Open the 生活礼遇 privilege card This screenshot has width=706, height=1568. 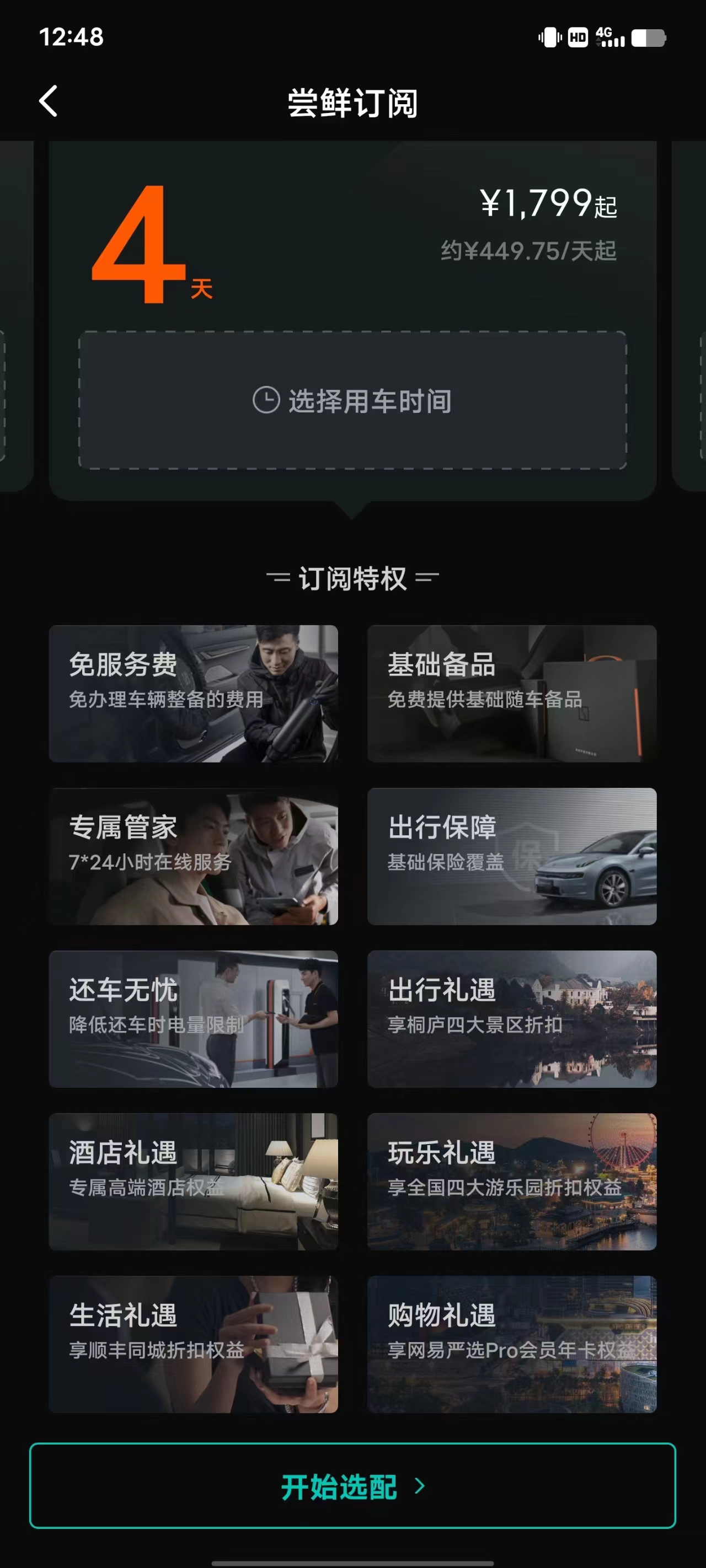point(193,1344)
